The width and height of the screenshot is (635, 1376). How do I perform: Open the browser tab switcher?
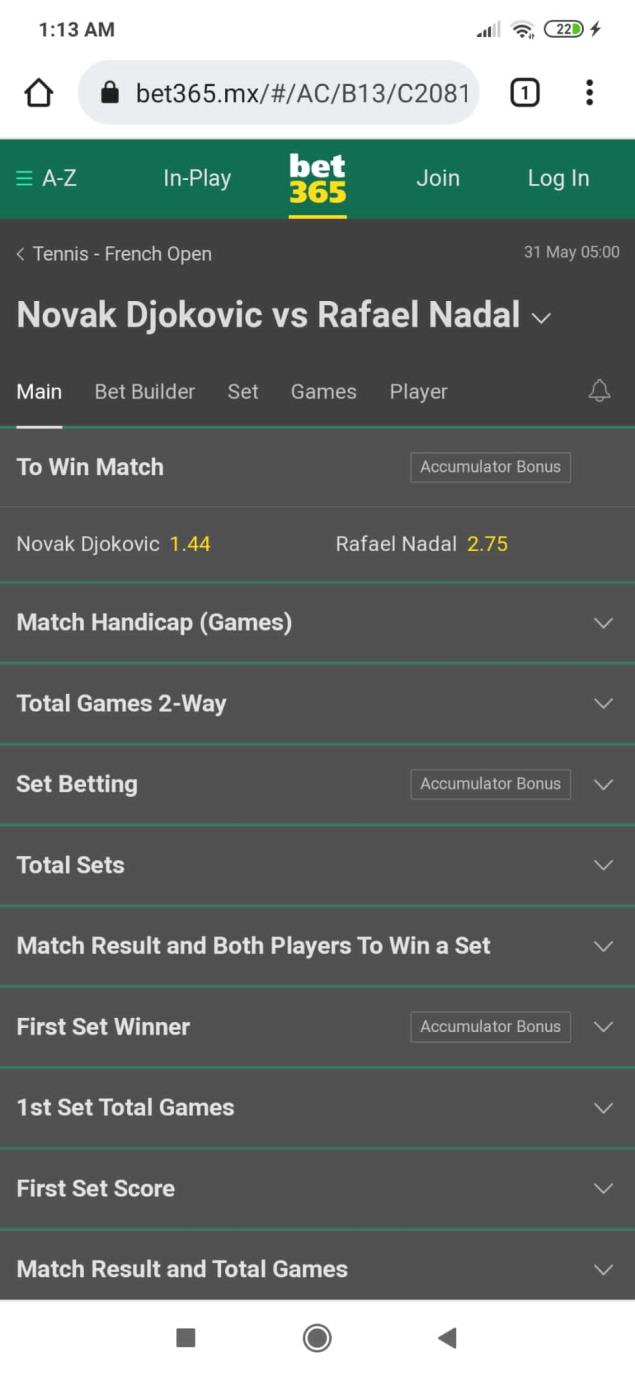pos(524,93)
